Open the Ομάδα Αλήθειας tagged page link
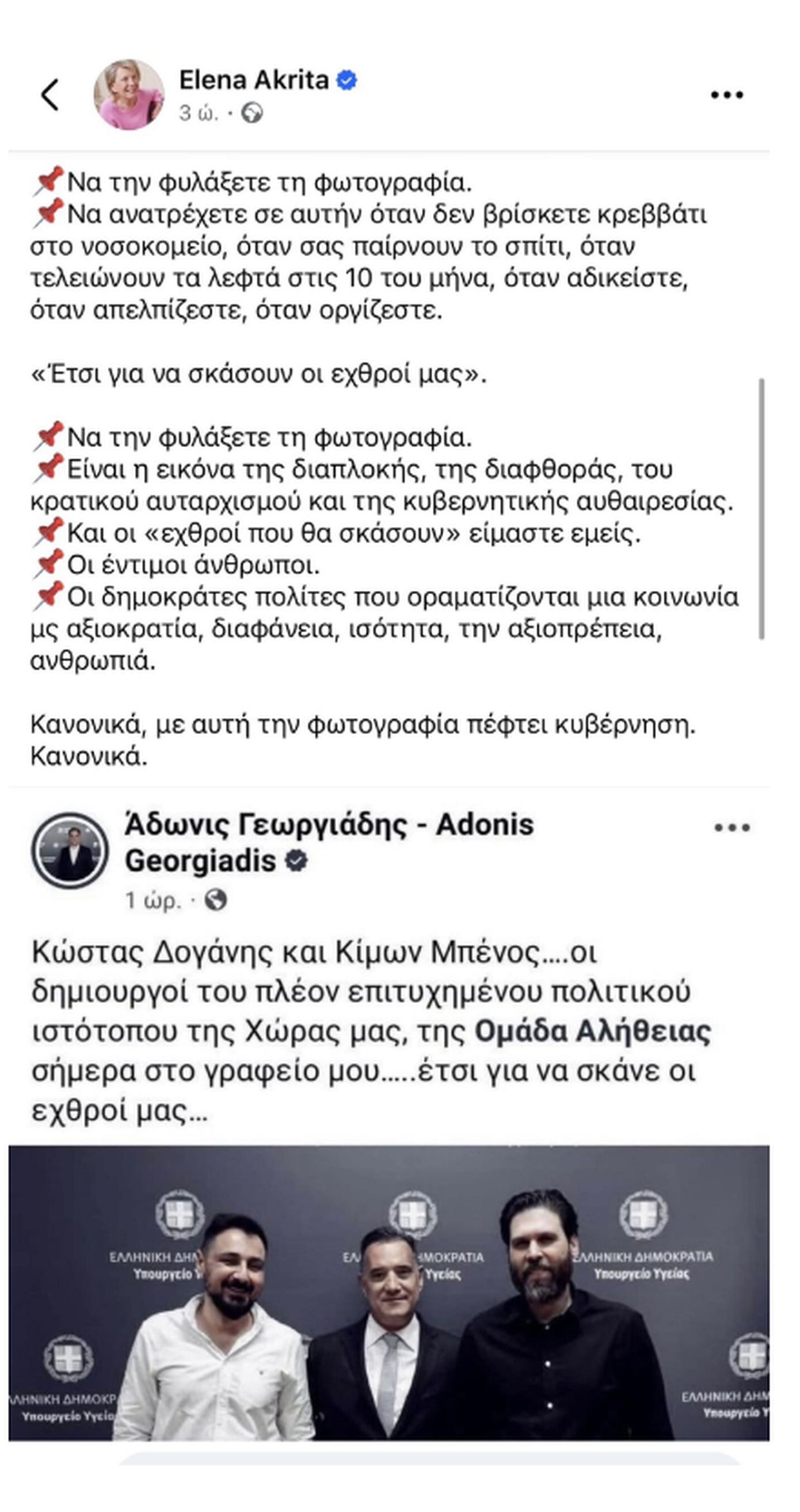This screenshot has height=1512, width=800. point(592,1032)
